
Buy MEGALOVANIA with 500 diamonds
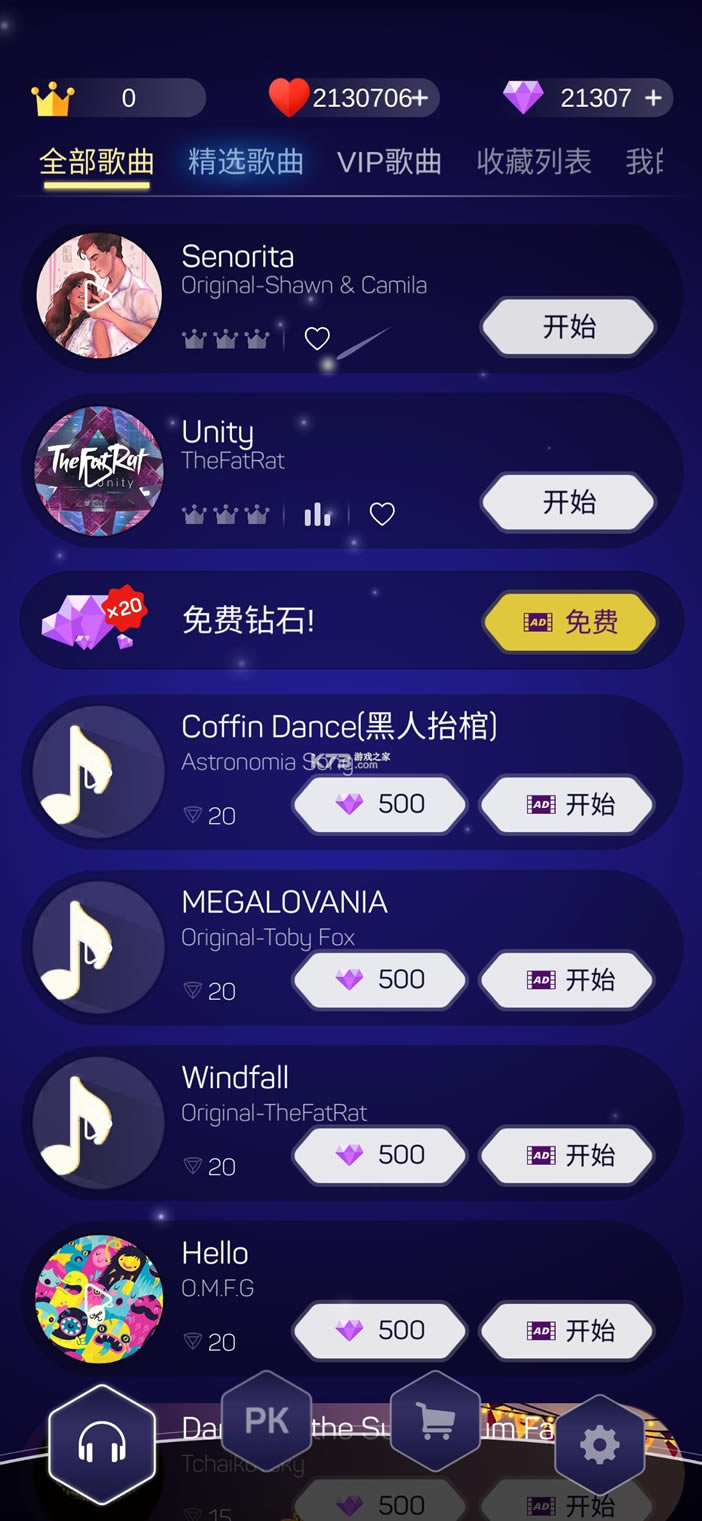pos(380,979)
